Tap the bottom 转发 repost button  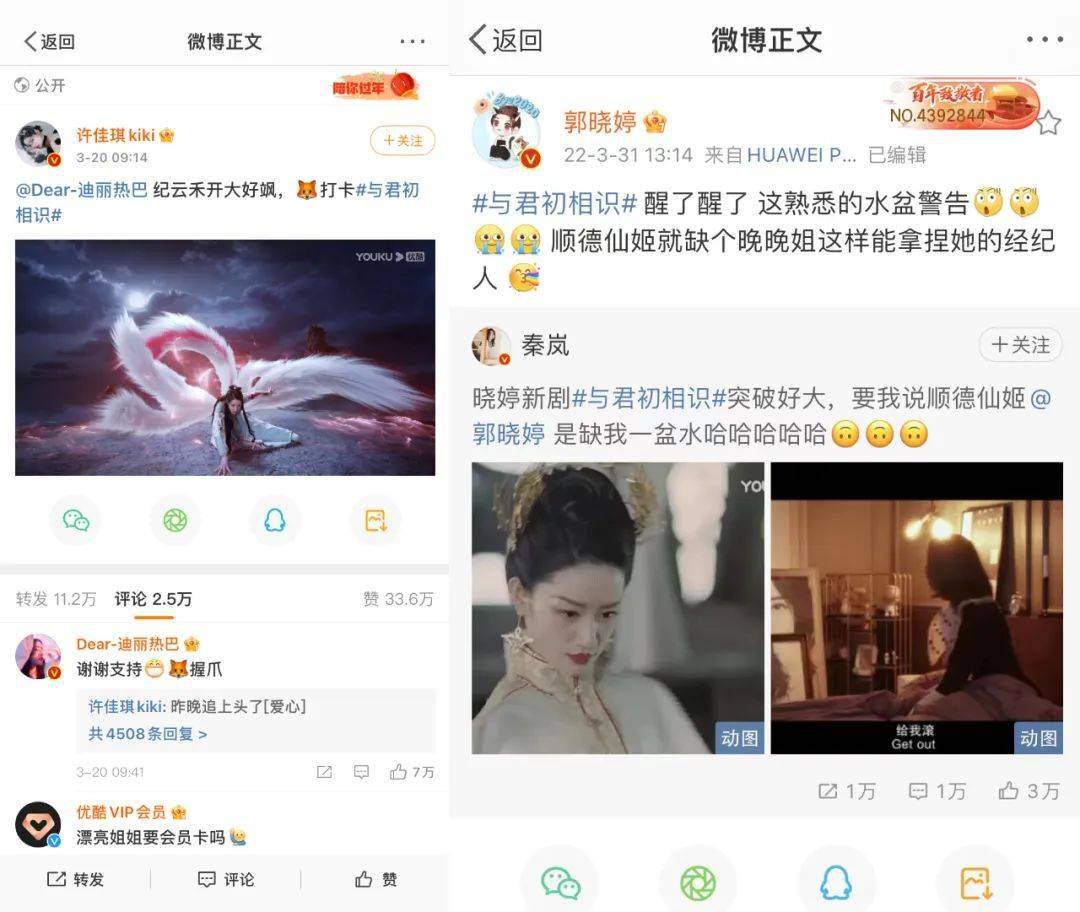point(75,879)
